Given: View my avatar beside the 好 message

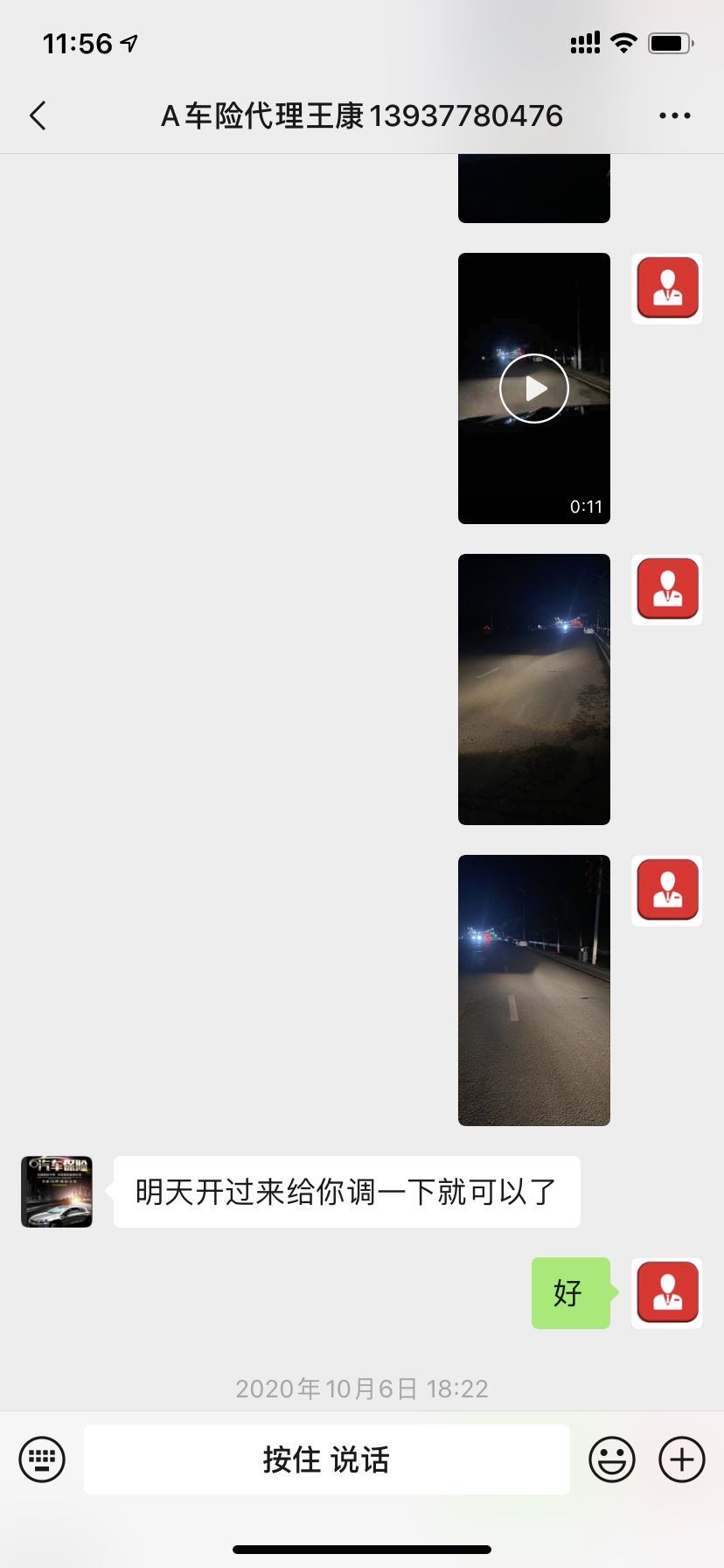Looking at the screenshot, I should click(666, 1293).
